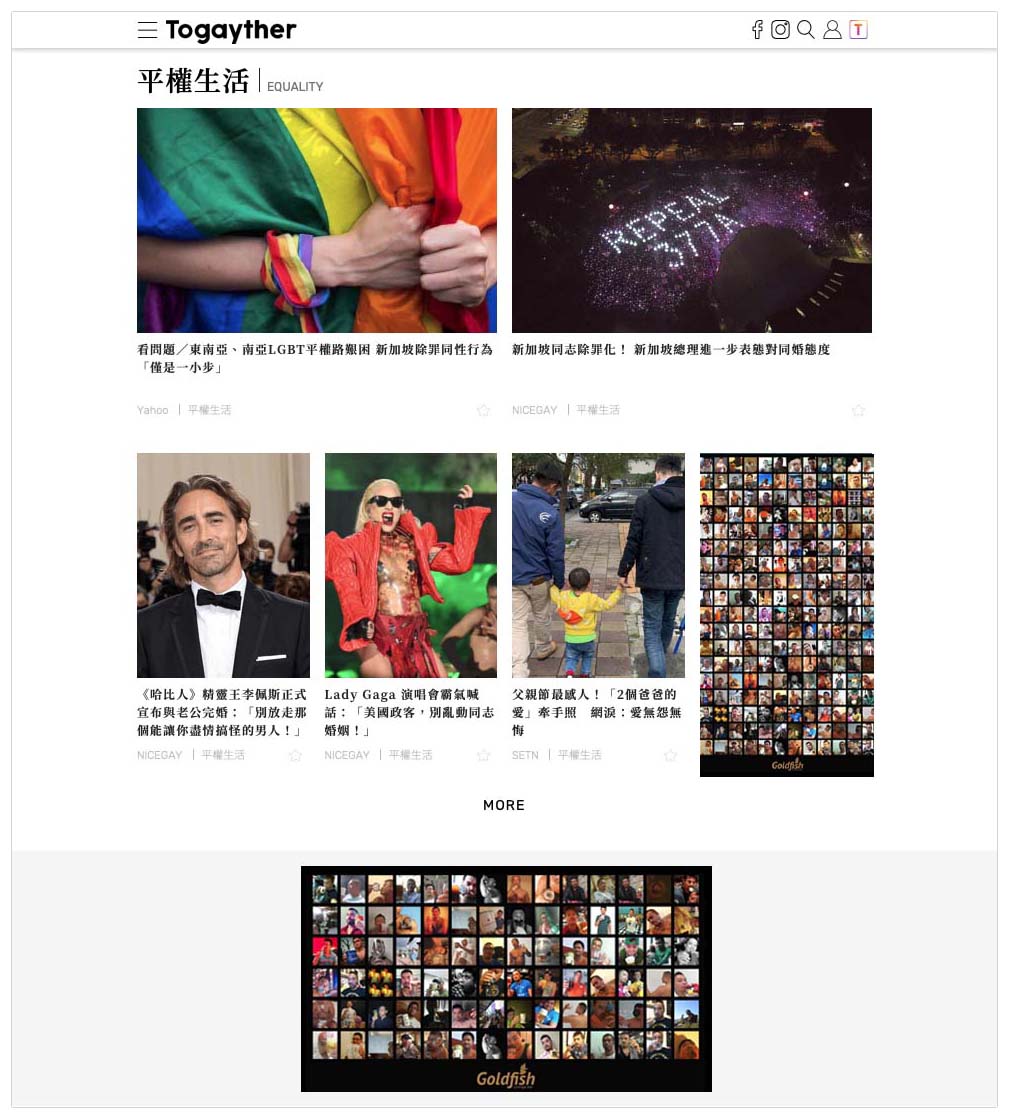Open the Father's Day two dads article

(x=598, y=565)
